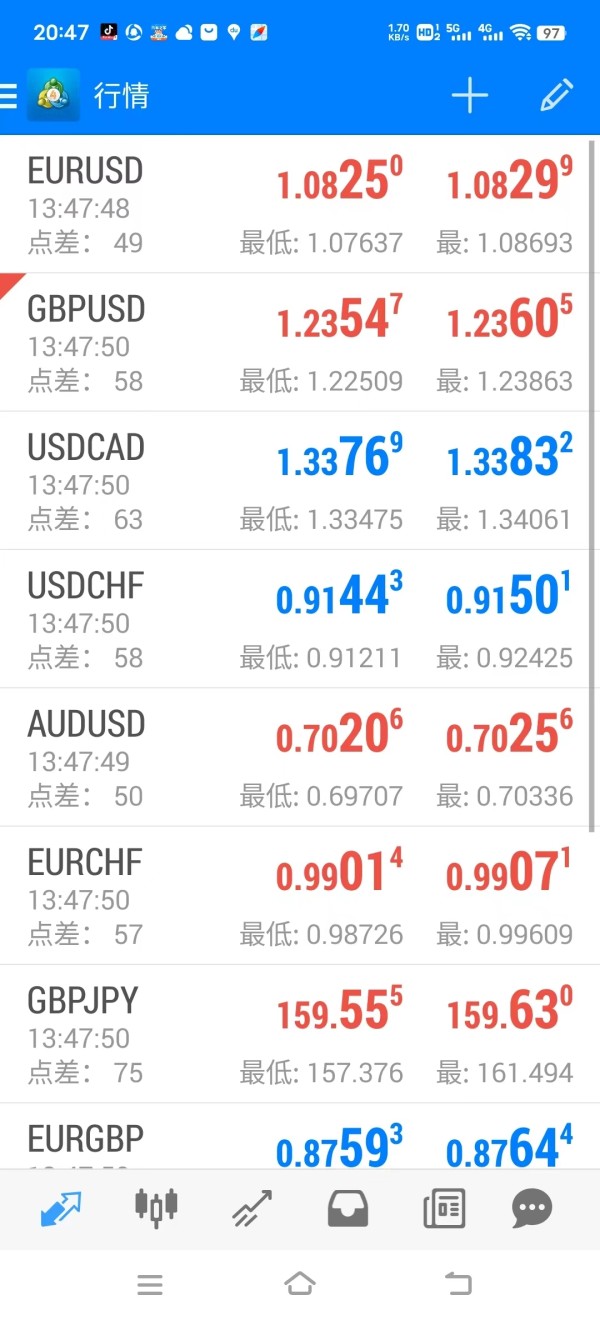Viewport: 600px width, 1320px height.
Task: Go back with system back button
Action: [457, 1284]
